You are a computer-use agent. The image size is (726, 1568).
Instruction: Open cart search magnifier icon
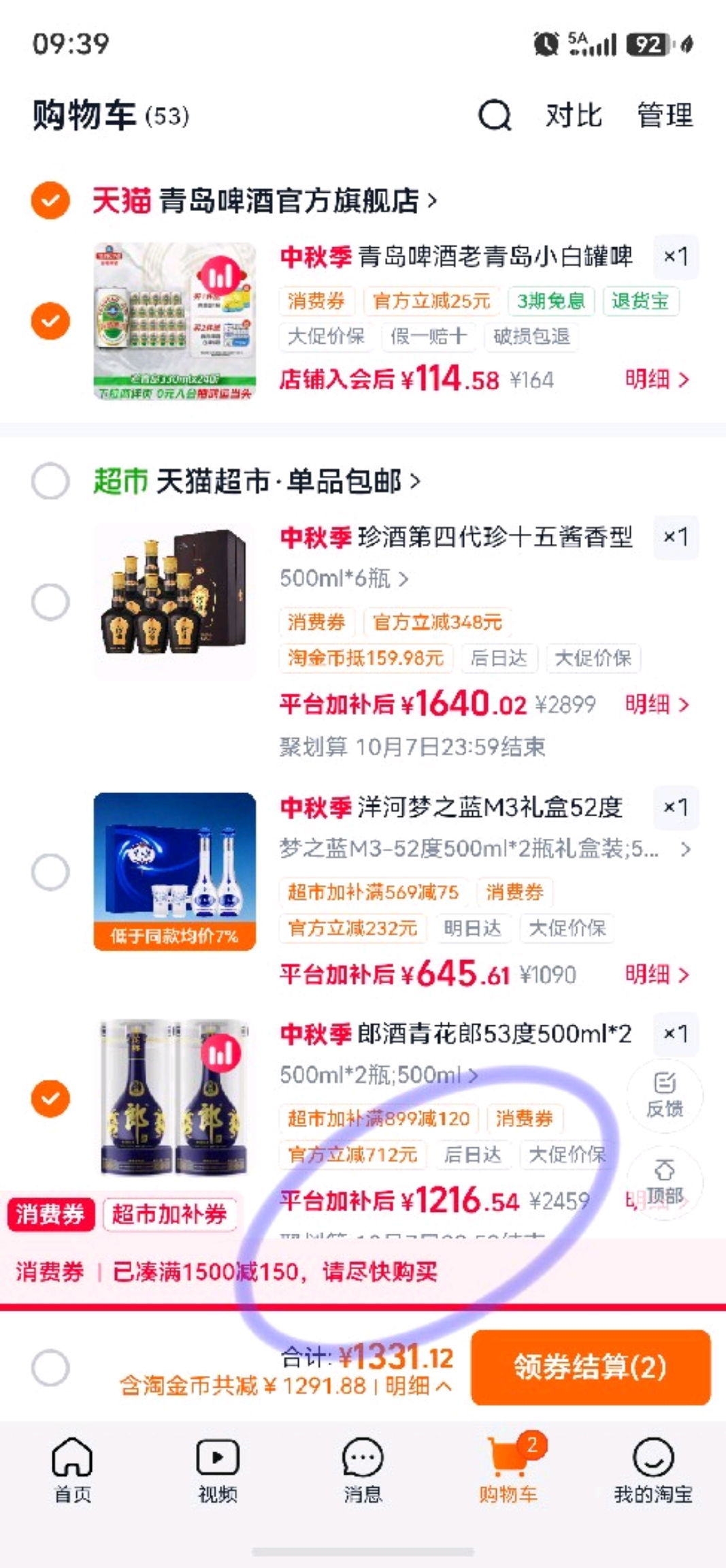tap(495, 115)
